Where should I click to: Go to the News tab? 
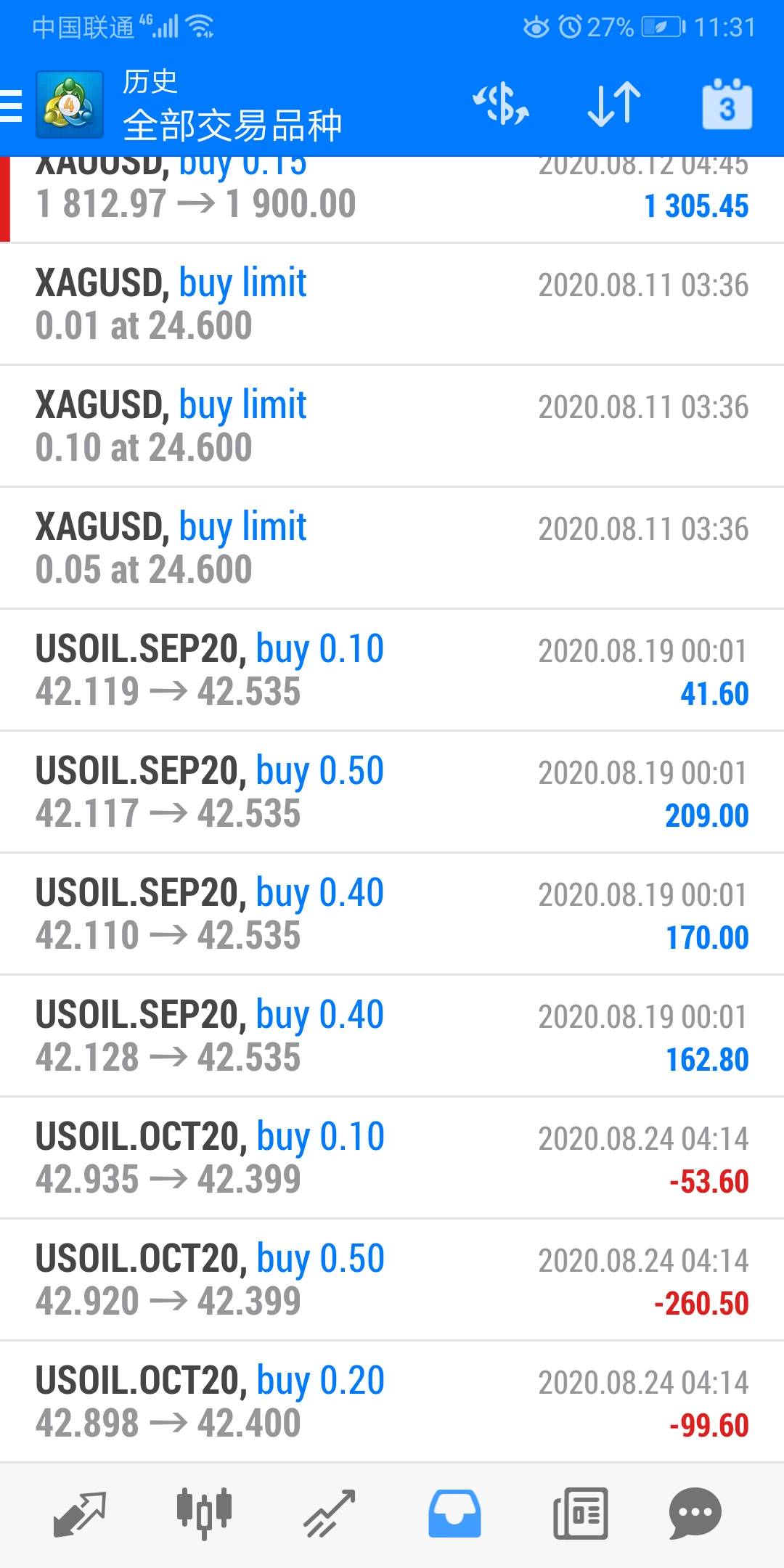click(x=580, y=1514)
